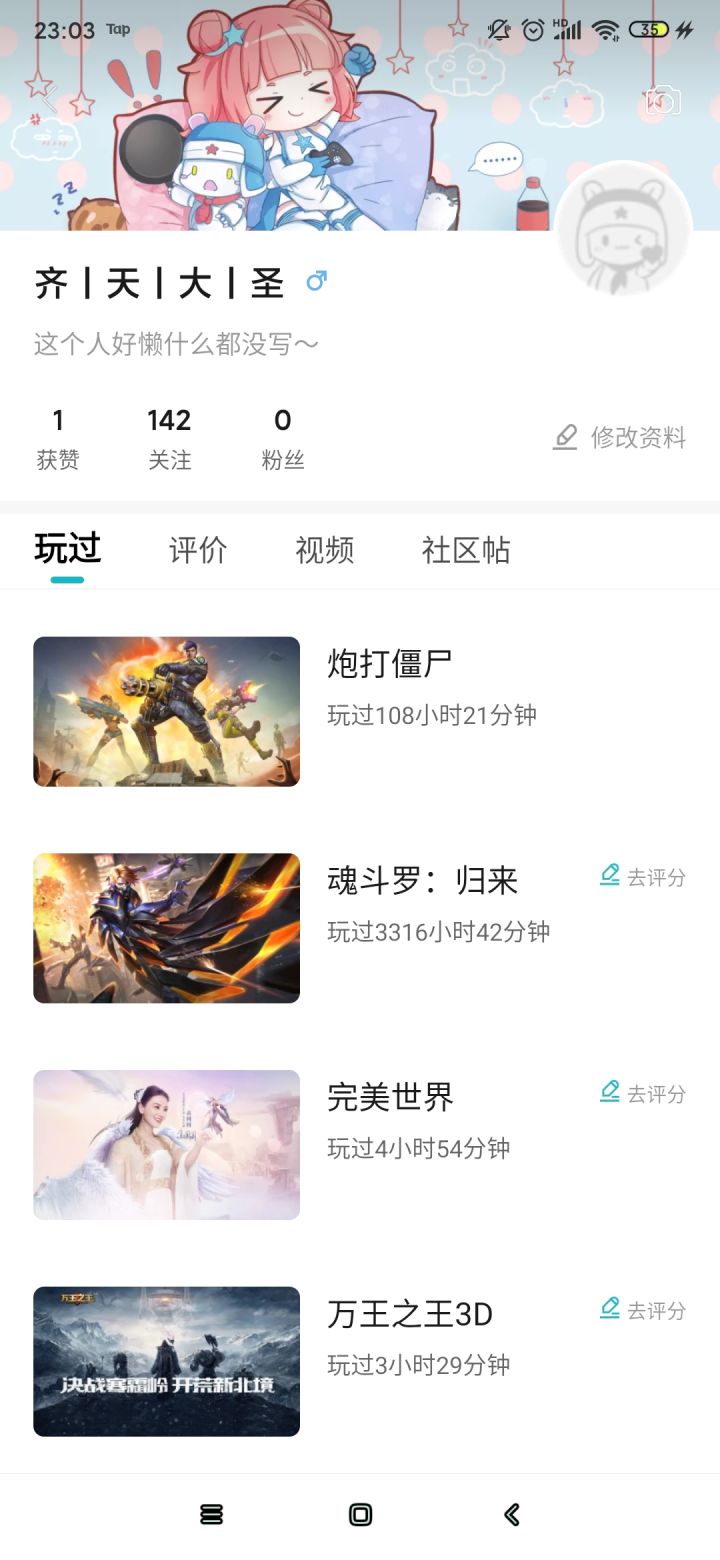
Task: Open the 魂斗罗：归来 game entry
Action: [166, 927]
